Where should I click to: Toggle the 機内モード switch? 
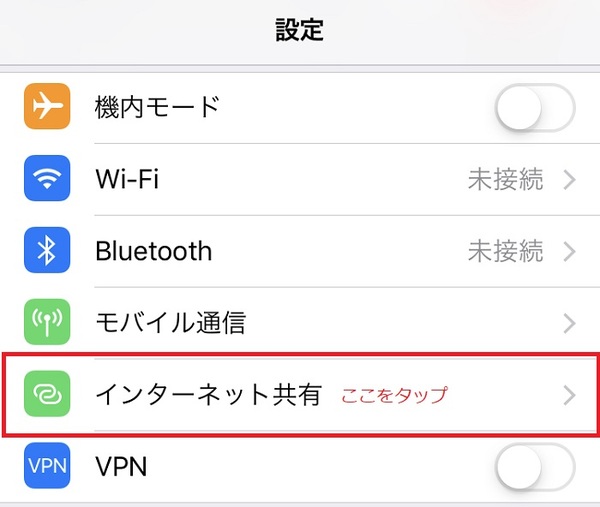535,108
